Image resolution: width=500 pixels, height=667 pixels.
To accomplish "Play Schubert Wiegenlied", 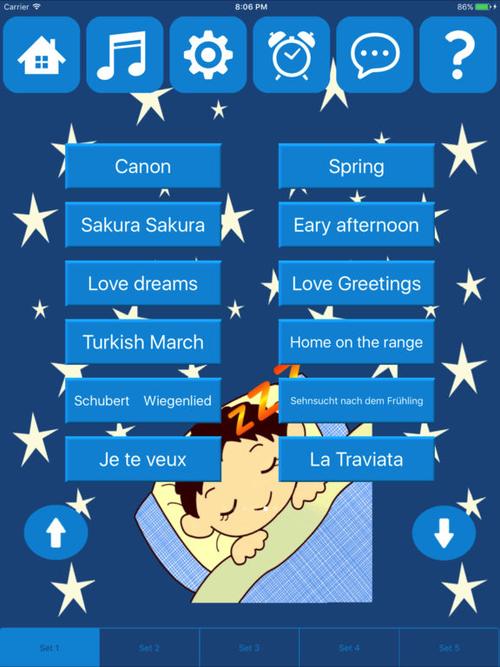I will (143, 400).
